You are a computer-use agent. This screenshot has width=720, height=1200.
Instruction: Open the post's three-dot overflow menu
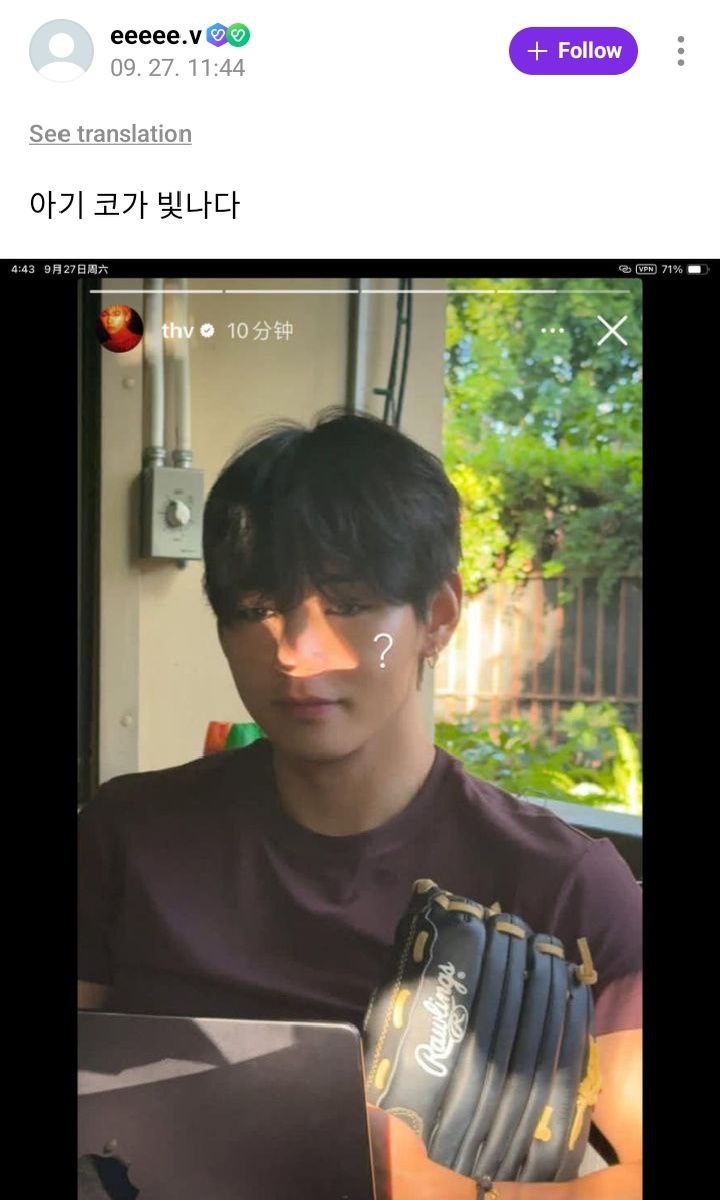(681, 51)
